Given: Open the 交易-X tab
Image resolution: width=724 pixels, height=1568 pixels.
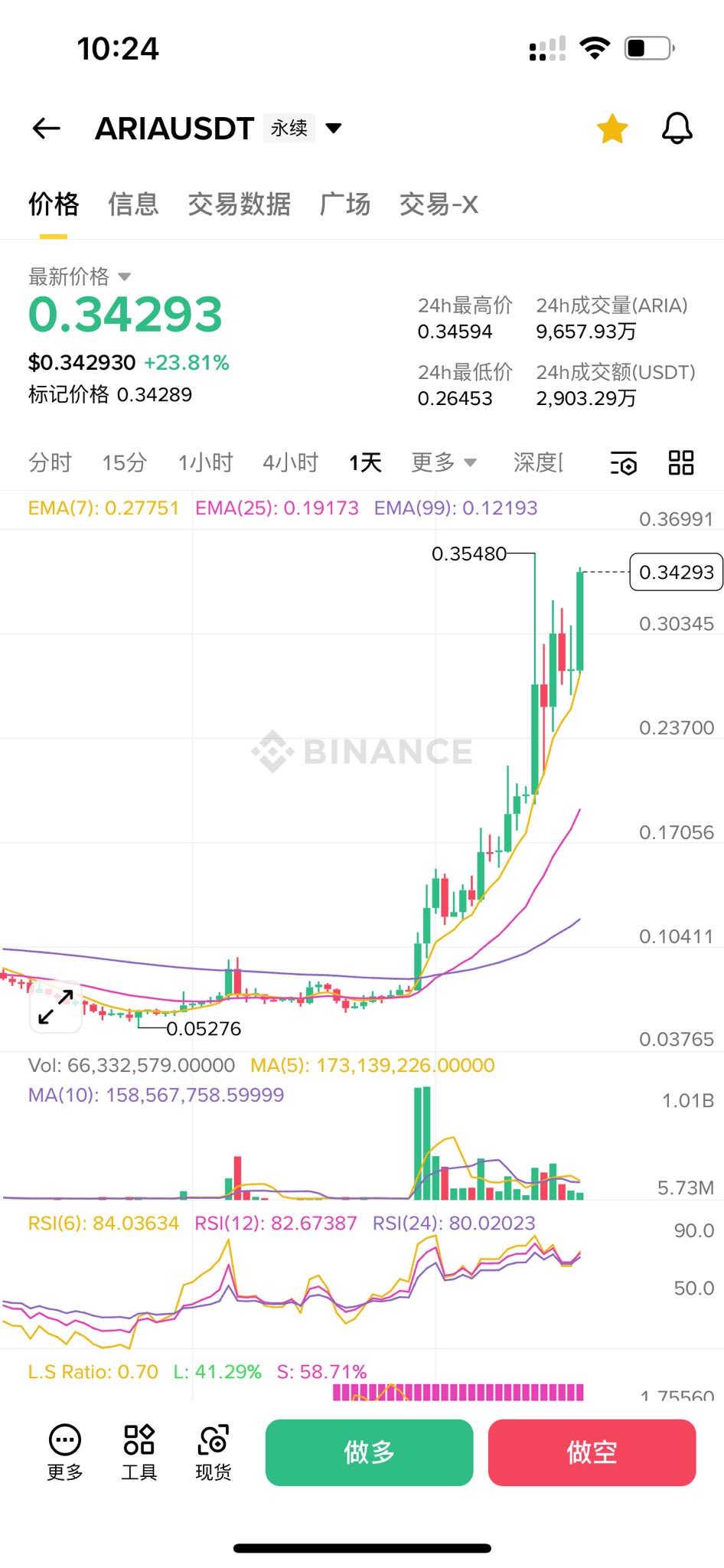Looking at the screenshot, I should tap(439, 204).
